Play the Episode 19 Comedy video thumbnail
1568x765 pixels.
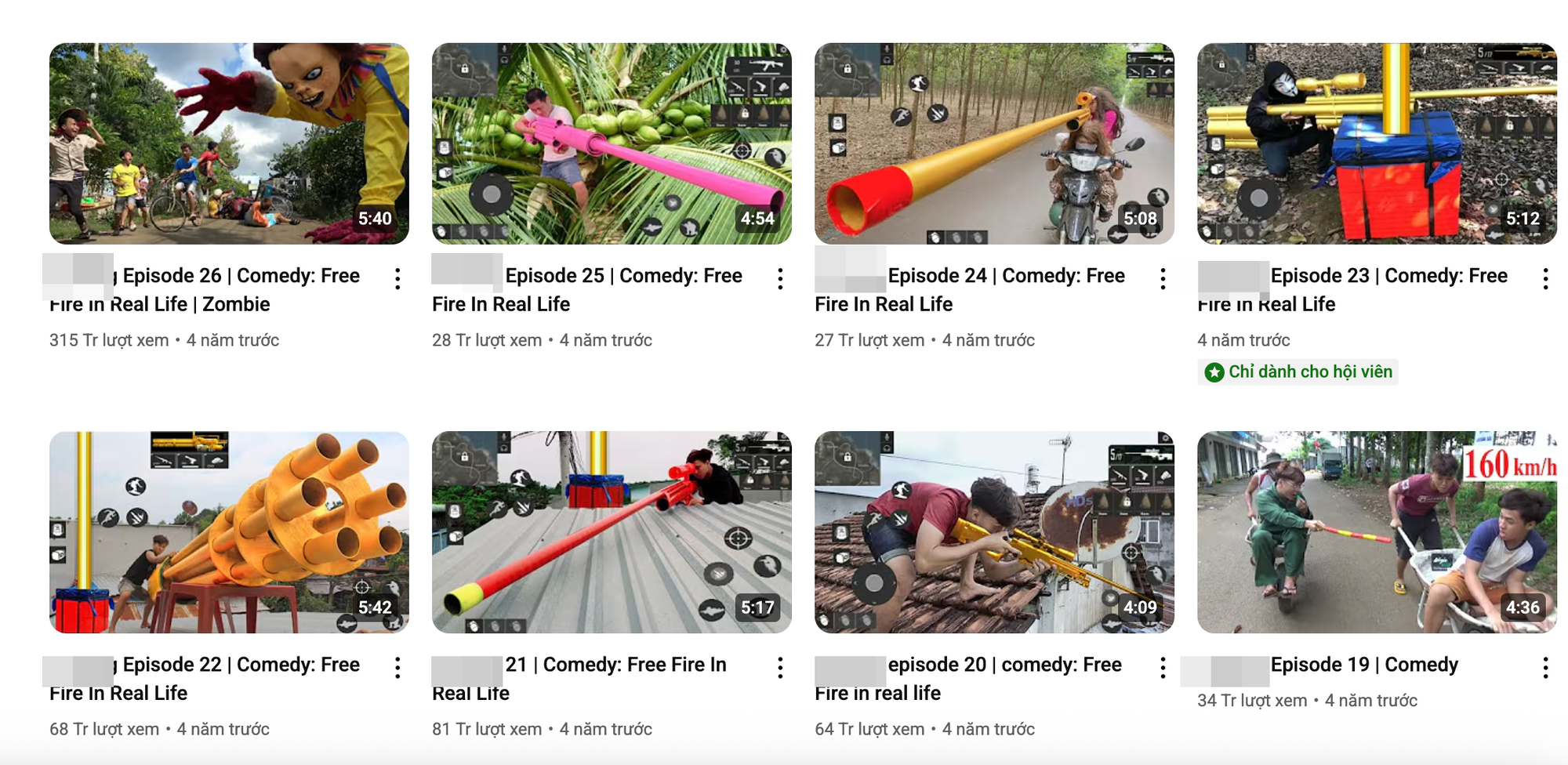(1377, 532)
